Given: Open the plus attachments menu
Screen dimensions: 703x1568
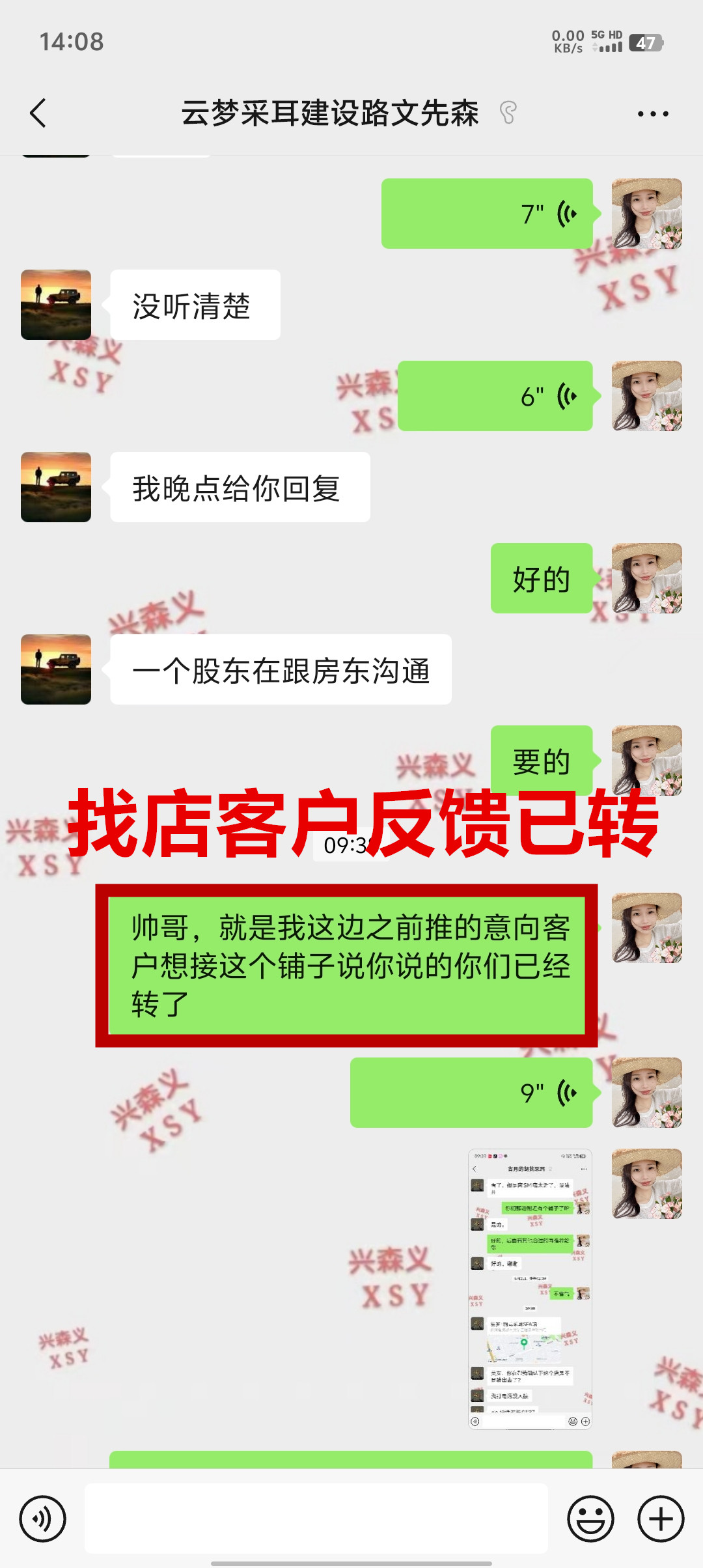Looking at the screenshot, I should coord(660,1519).
